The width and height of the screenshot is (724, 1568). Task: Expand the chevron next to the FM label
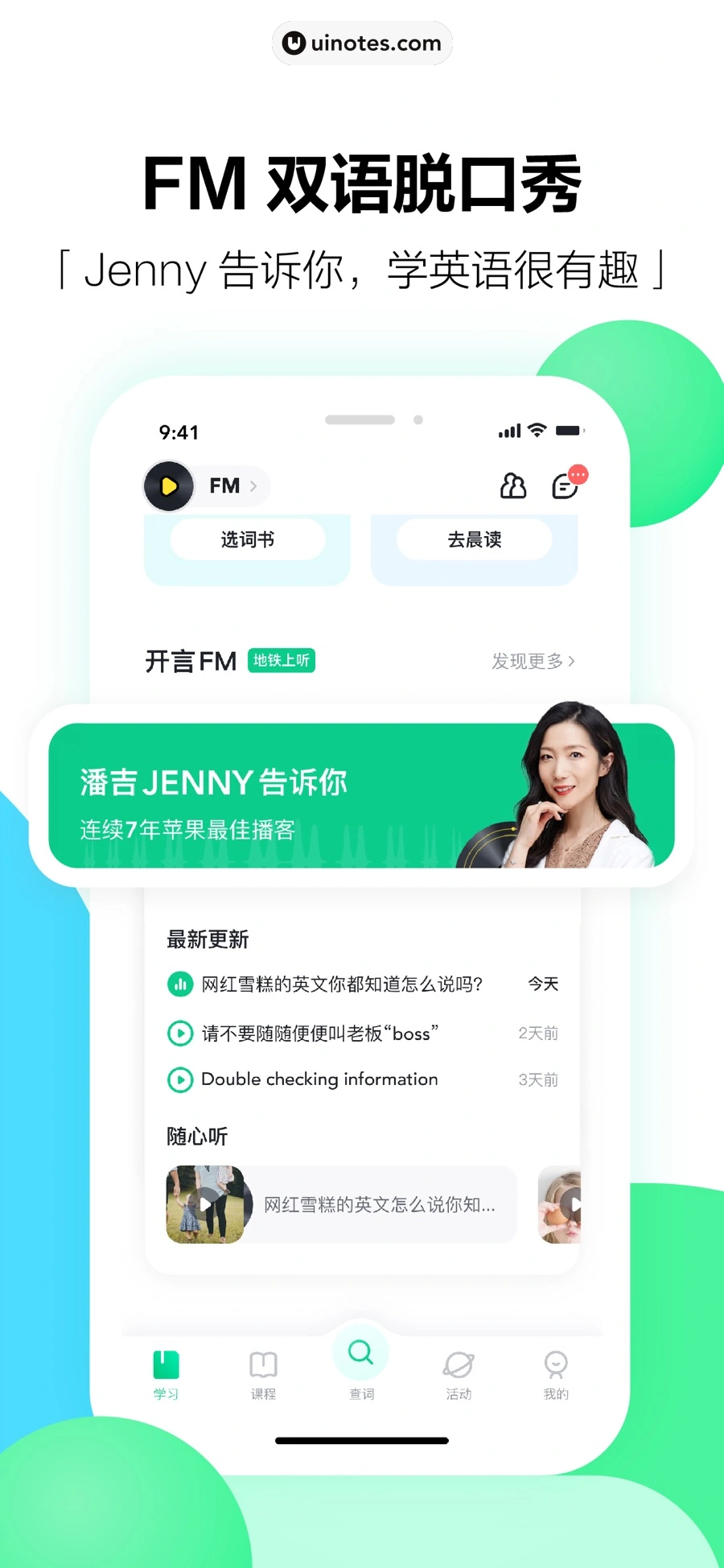click(x=255, y=486)
